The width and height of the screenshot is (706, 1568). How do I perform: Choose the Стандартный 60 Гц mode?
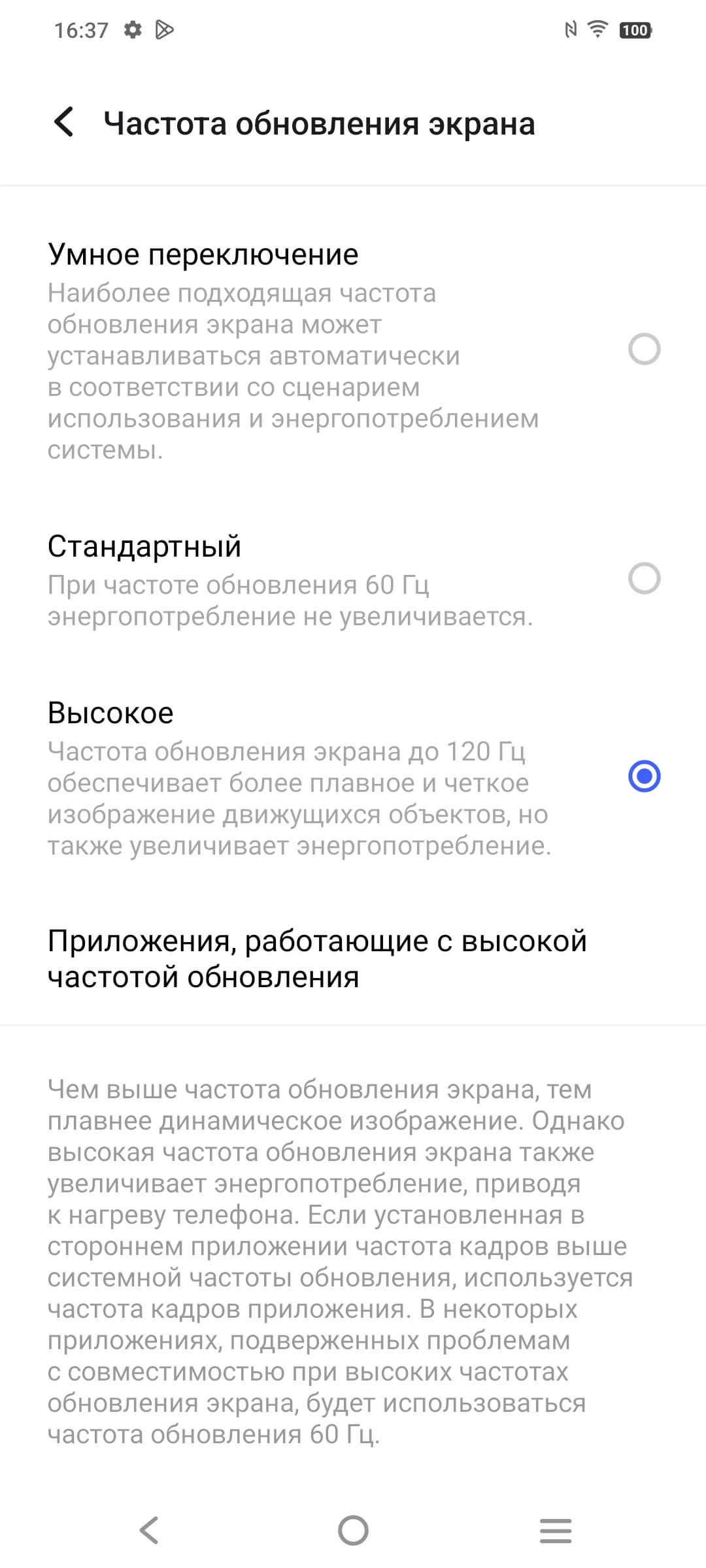point(643,578)
